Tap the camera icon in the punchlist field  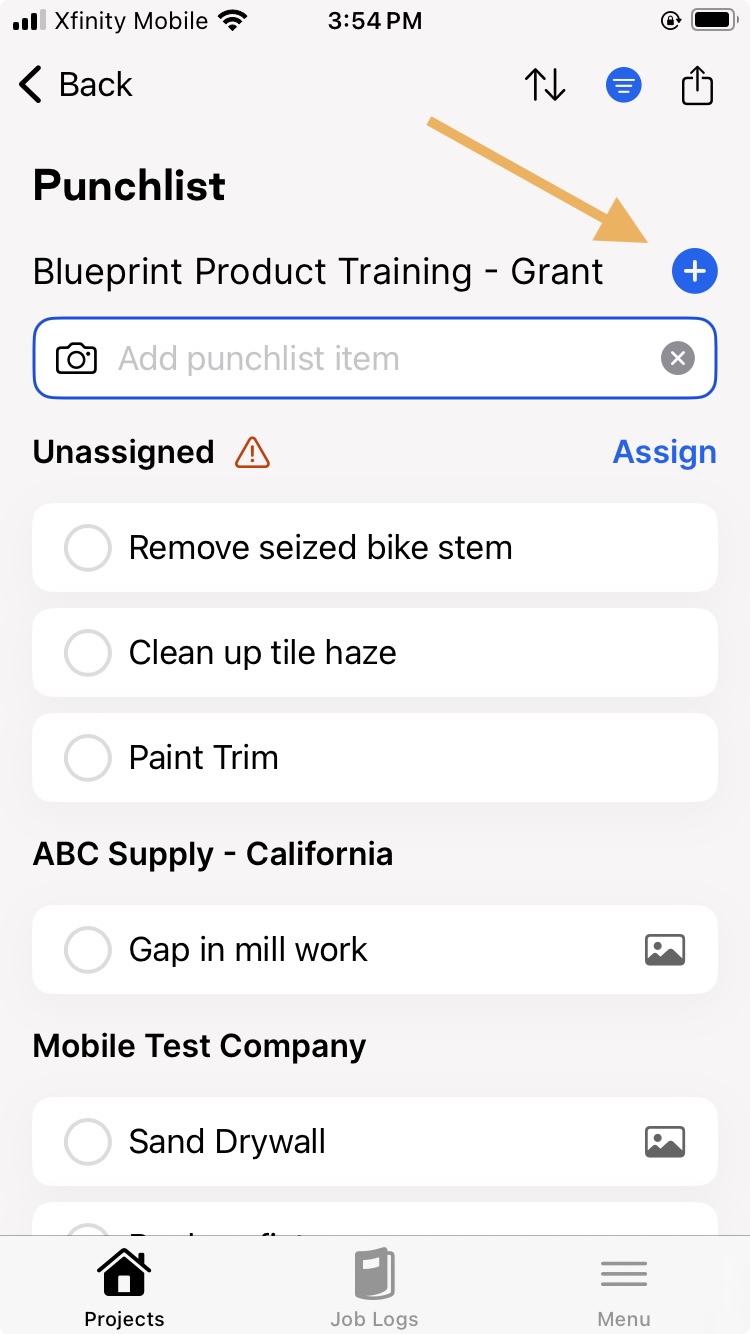pos(76,358)
